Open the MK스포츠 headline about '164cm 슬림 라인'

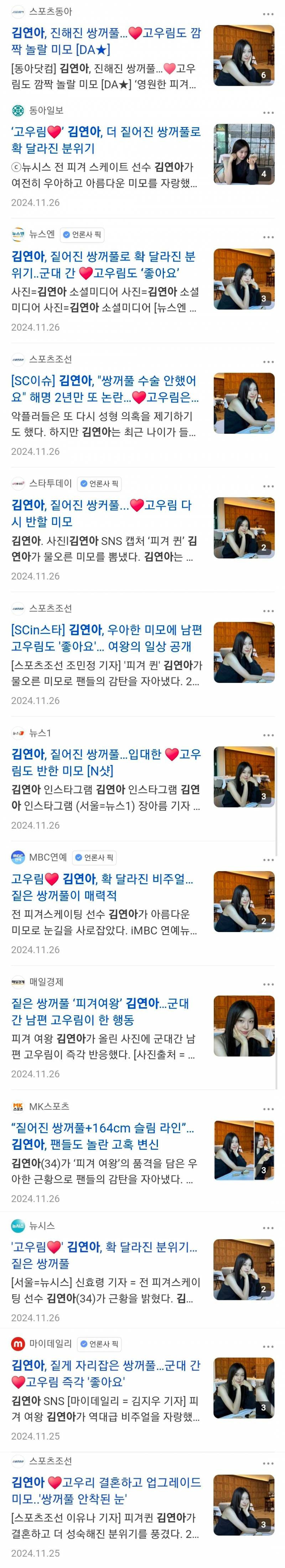click(107, 1136)
